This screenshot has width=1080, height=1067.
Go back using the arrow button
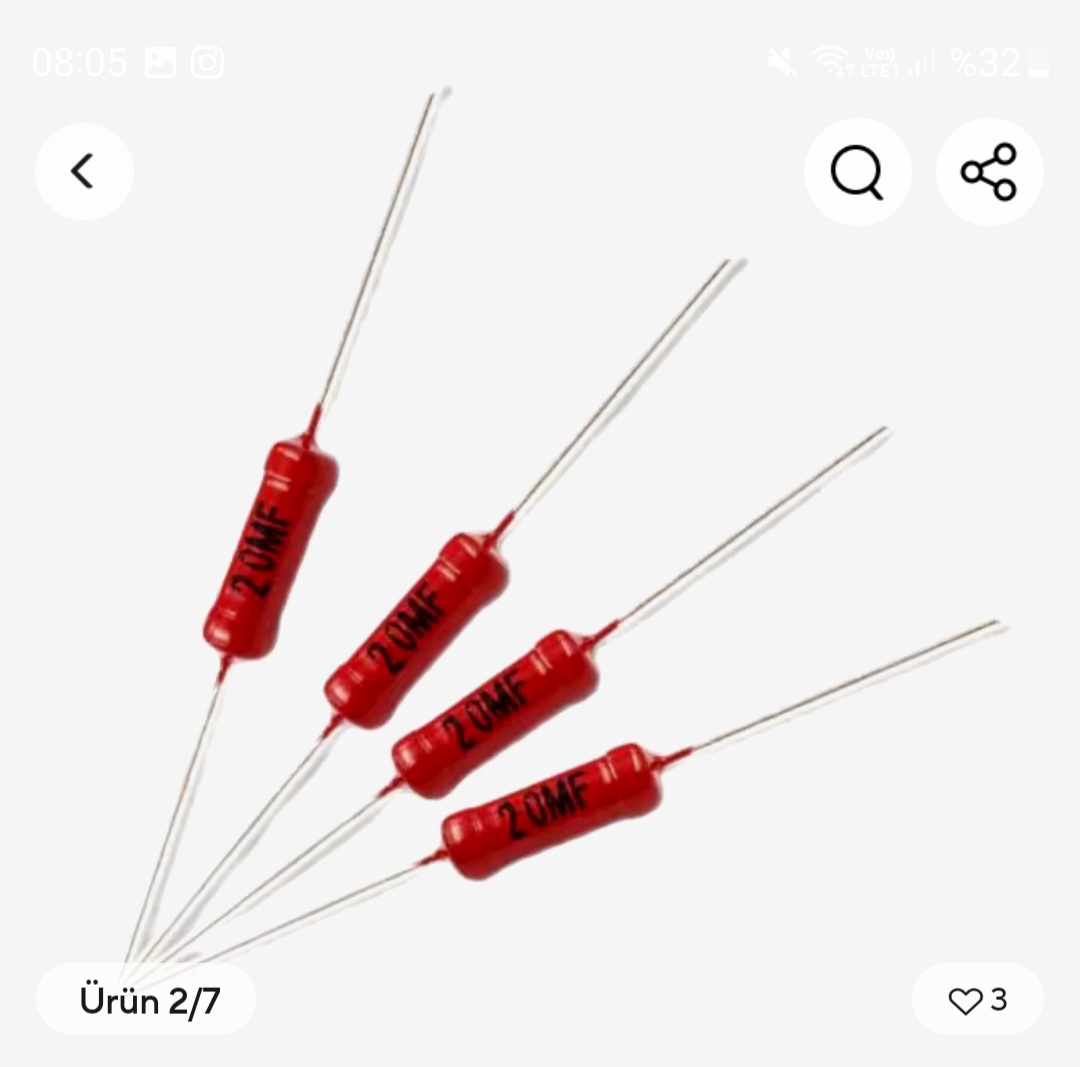point(84,172)
